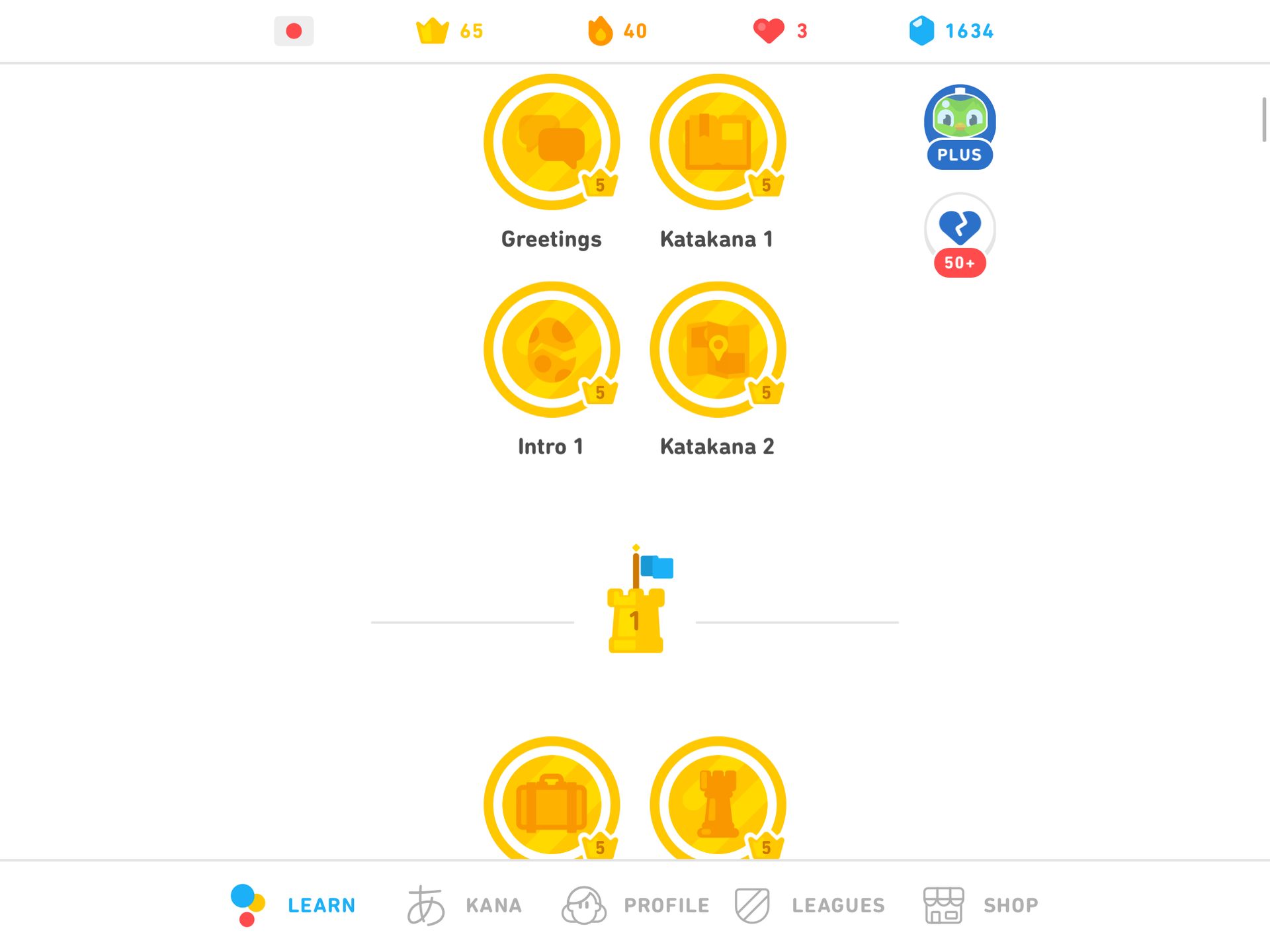
Task: Switch to the Kana tab
Action: 464,905
